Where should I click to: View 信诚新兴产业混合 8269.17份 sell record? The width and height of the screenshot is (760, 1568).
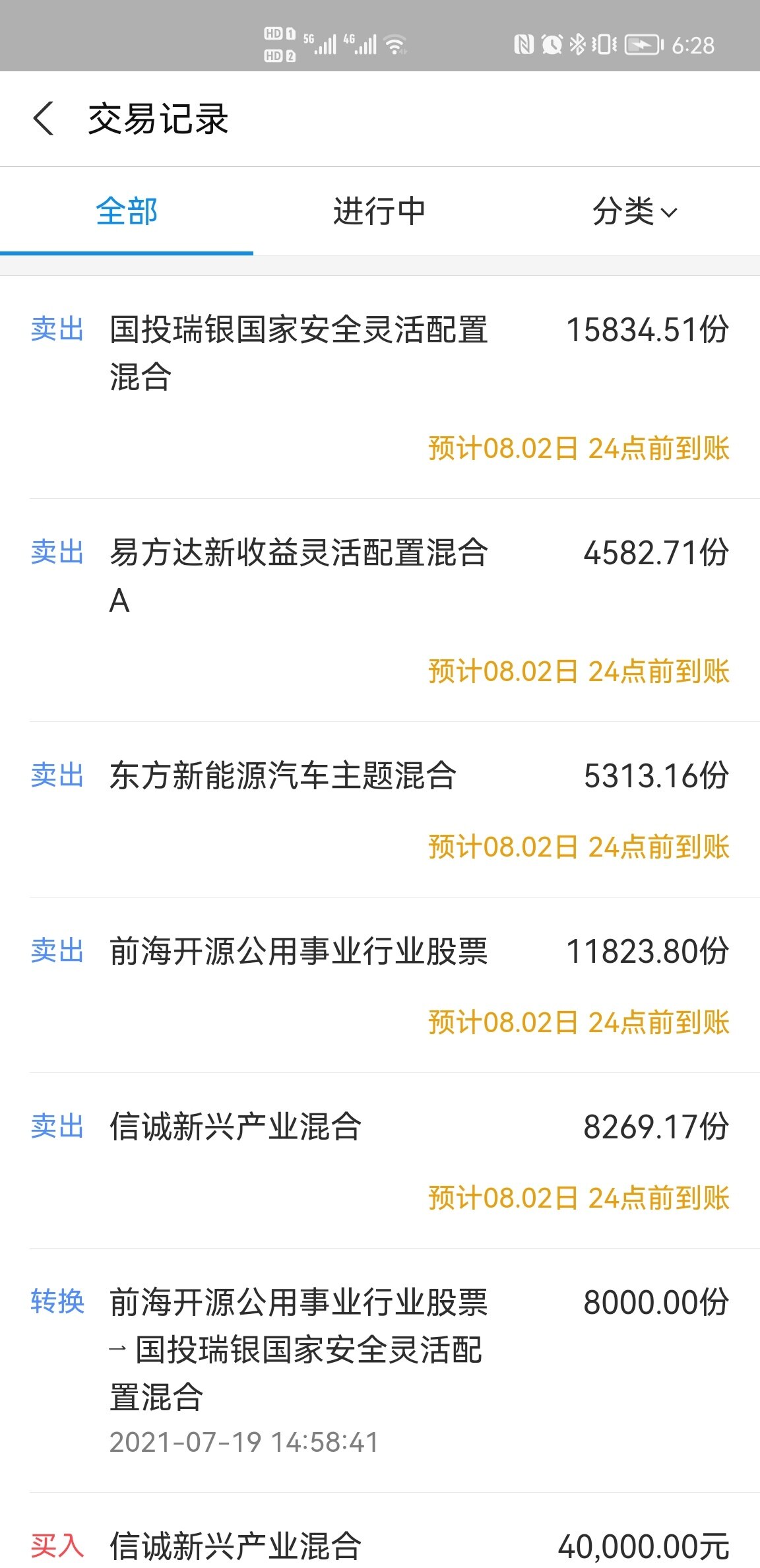236,1127
